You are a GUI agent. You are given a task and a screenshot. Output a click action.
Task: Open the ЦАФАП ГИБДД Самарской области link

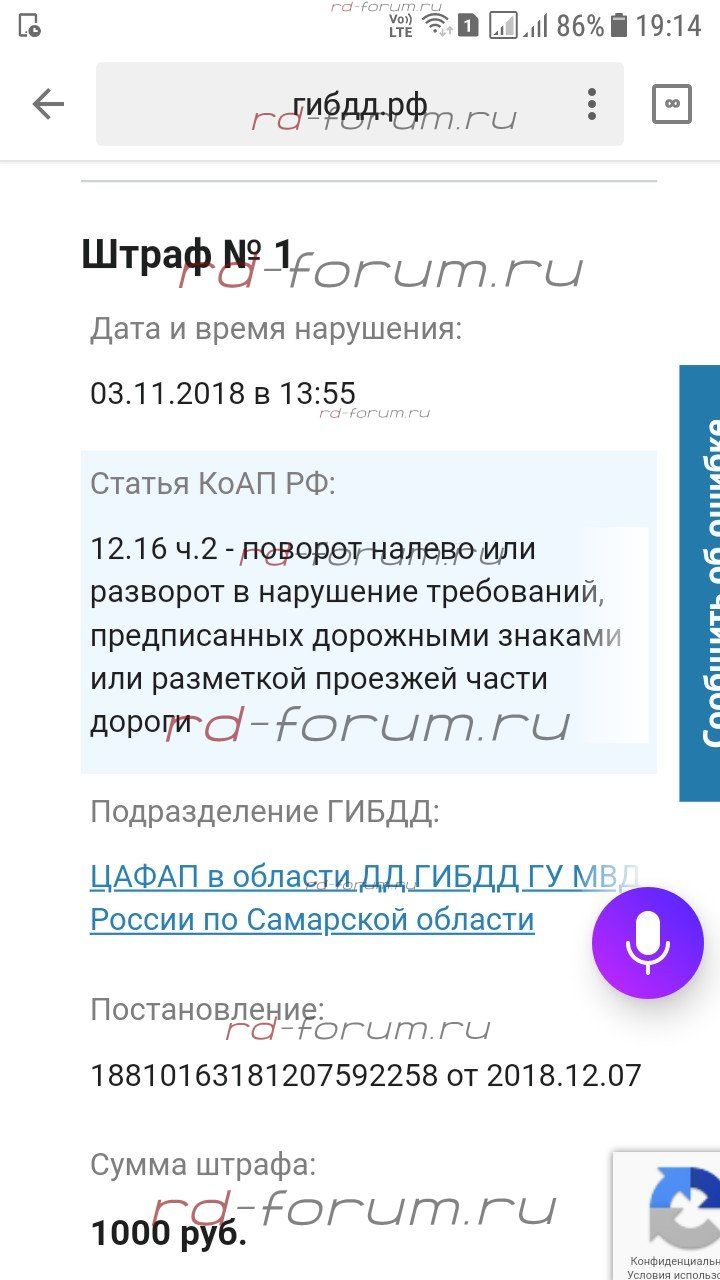pos(364,897)
